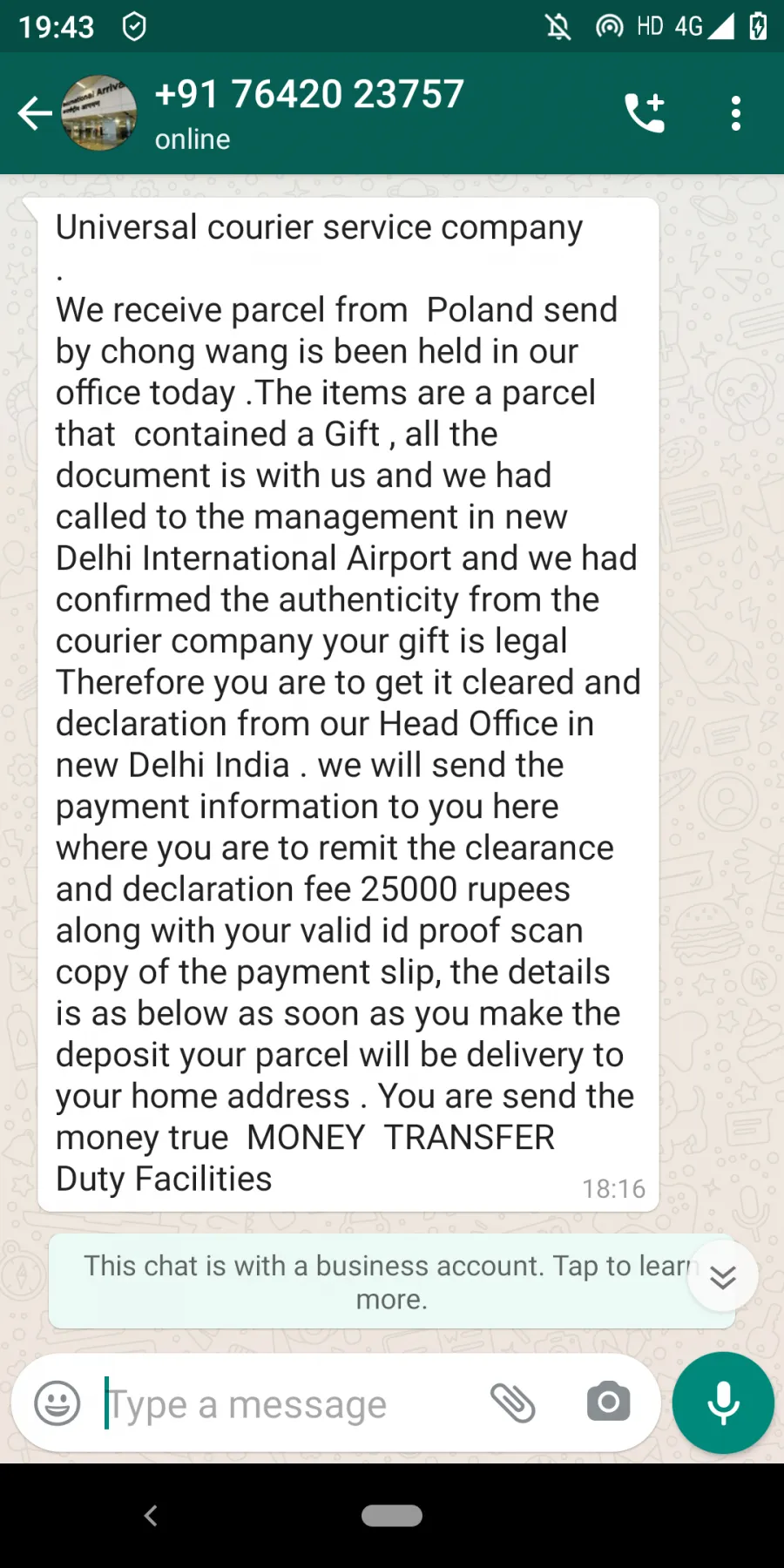784x1568 pixels.
Task: Tap the business account info banner
Action: click(391, 1281)
